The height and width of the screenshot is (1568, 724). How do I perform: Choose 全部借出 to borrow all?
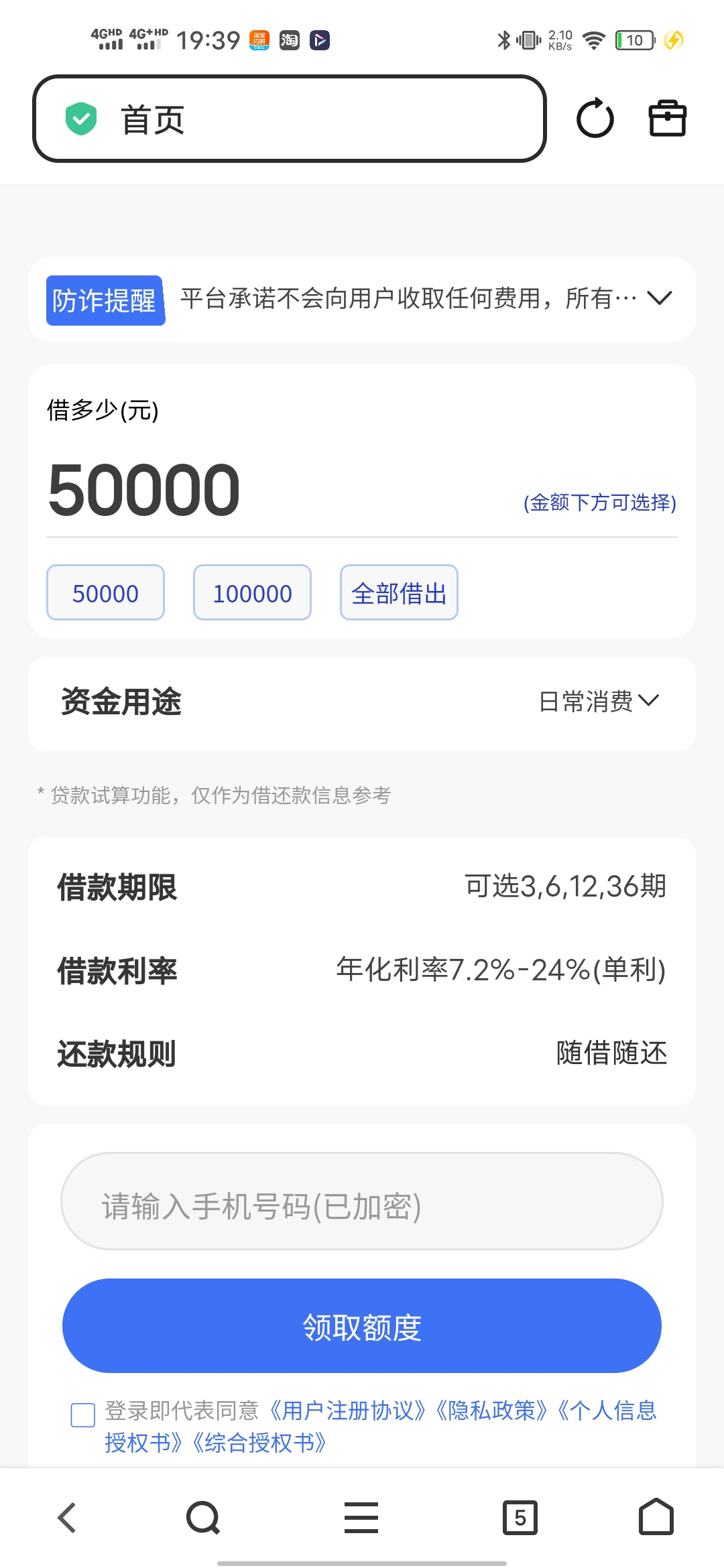point(399,593)
